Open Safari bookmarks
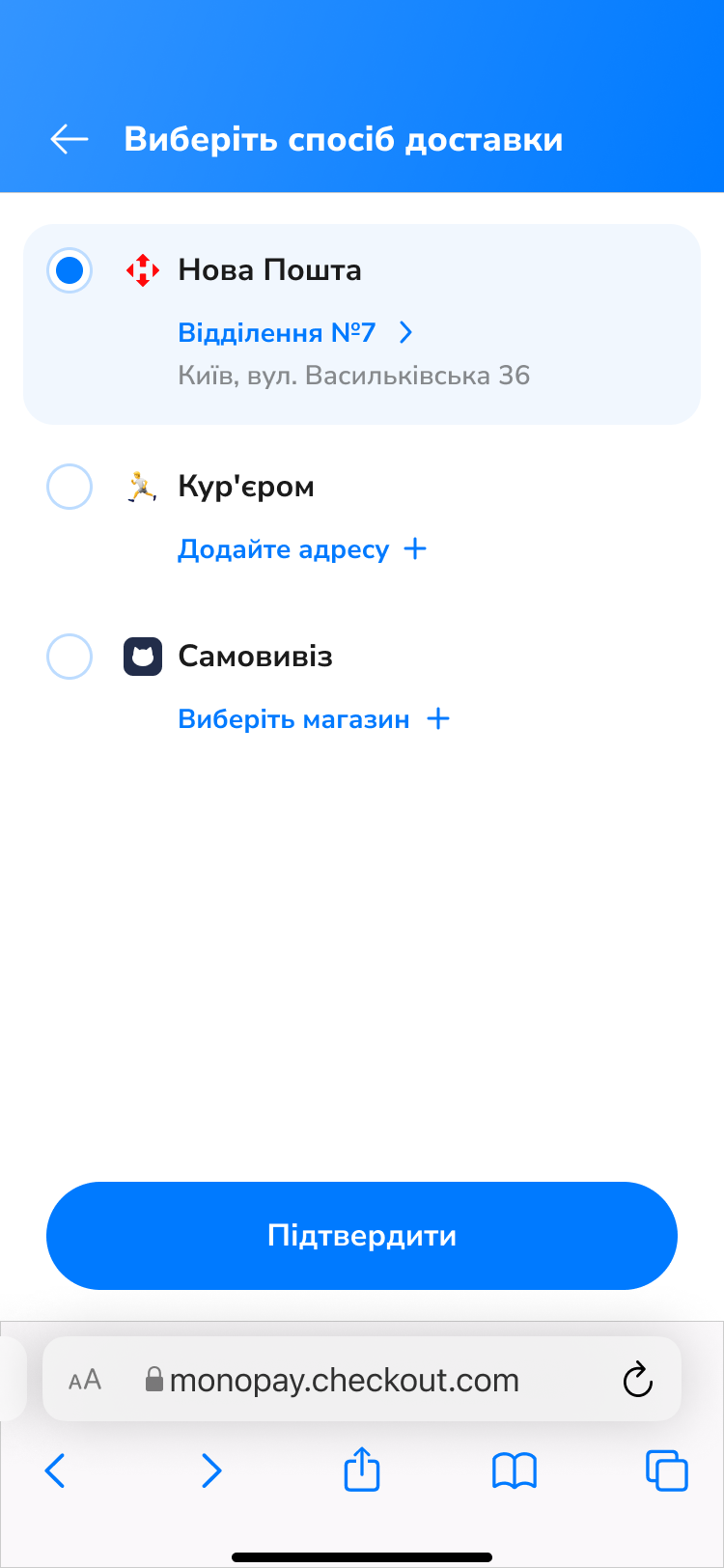Screen dimensions: 724x1568 (515, 1470)
